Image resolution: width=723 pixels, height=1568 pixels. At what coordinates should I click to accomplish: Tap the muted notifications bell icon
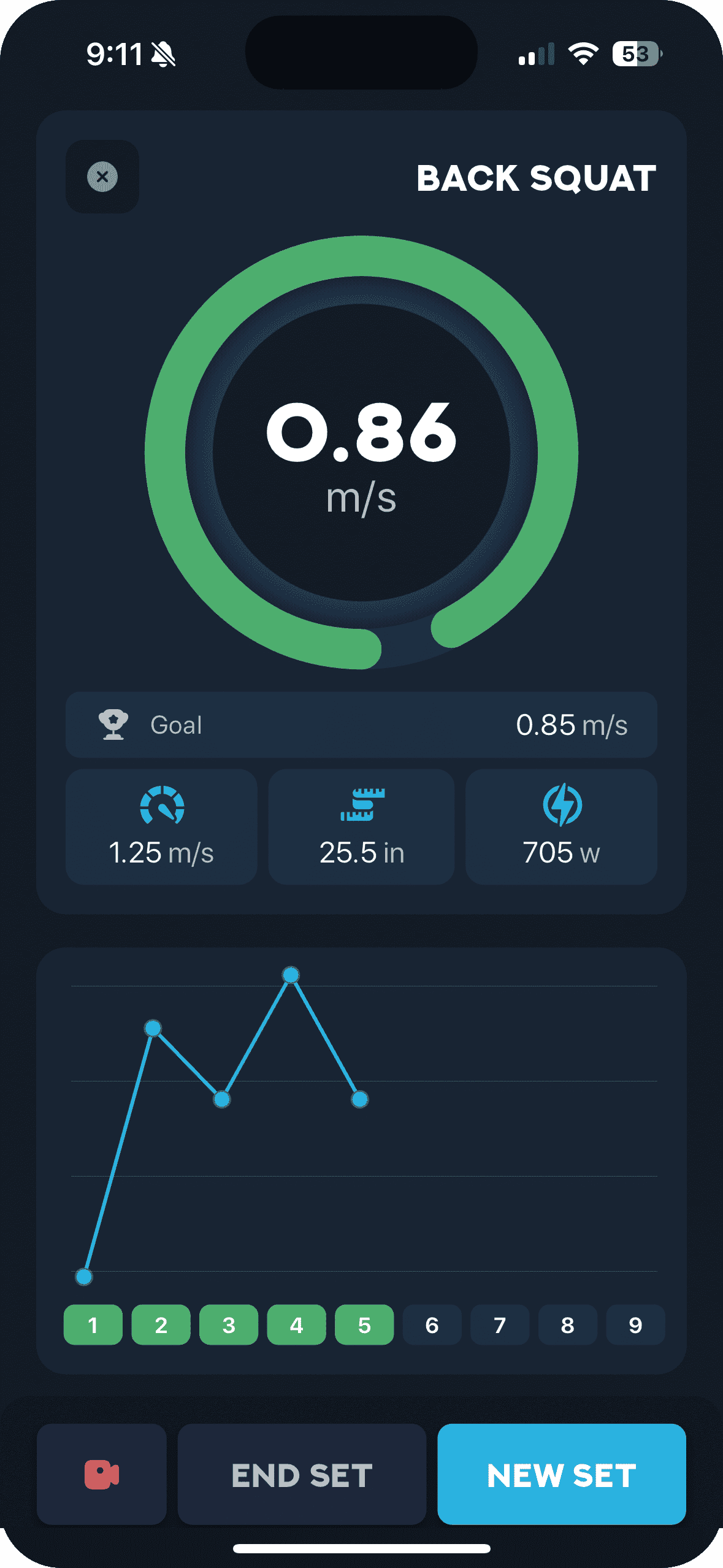point(164,55)
